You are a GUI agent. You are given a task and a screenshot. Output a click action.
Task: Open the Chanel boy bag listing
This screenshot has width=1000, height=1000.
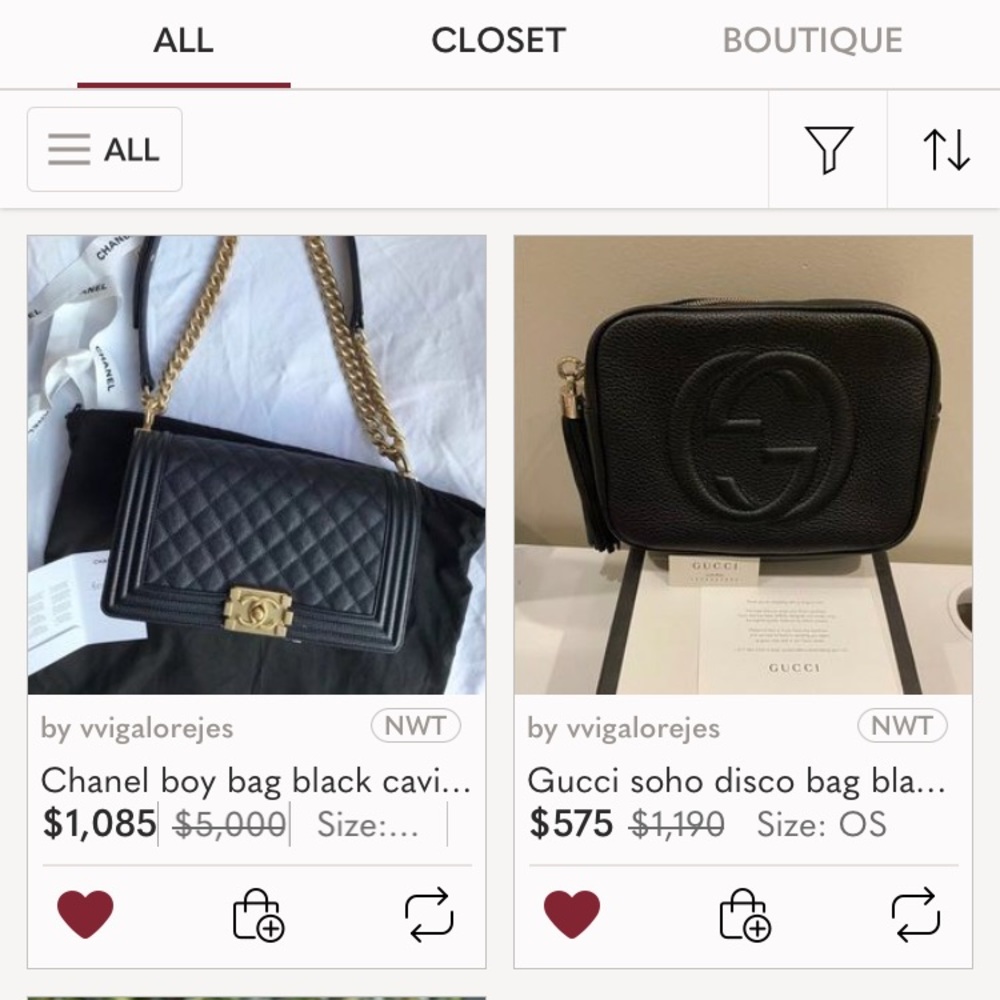(257, 465)
